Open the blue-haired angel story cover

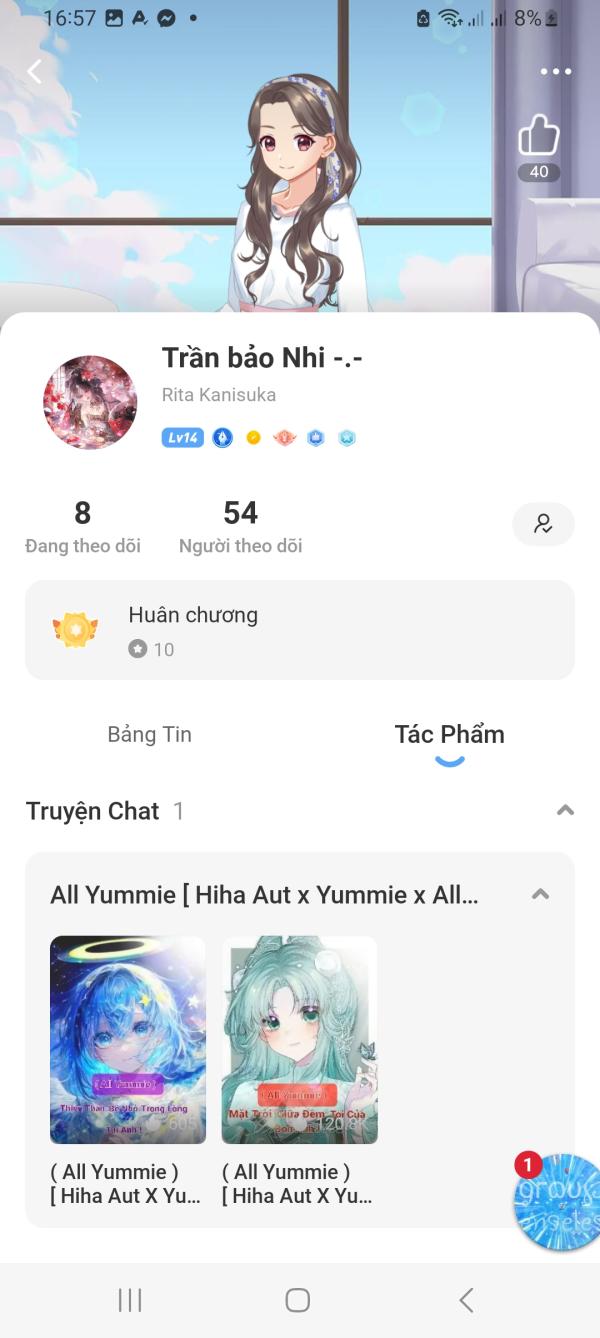pos(128,1040)
